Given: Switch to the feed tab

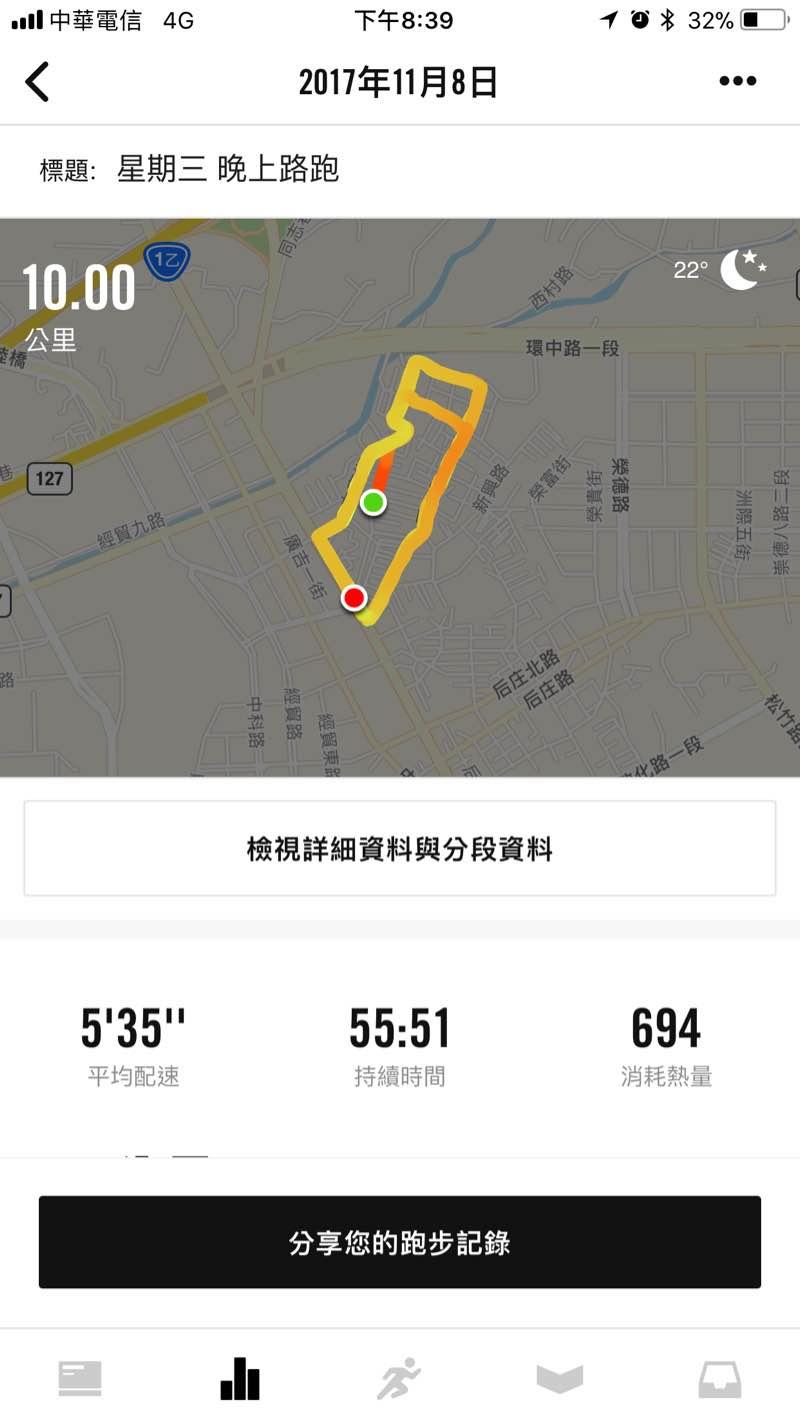Looking at the screenshot, I should click(80, 1379).
